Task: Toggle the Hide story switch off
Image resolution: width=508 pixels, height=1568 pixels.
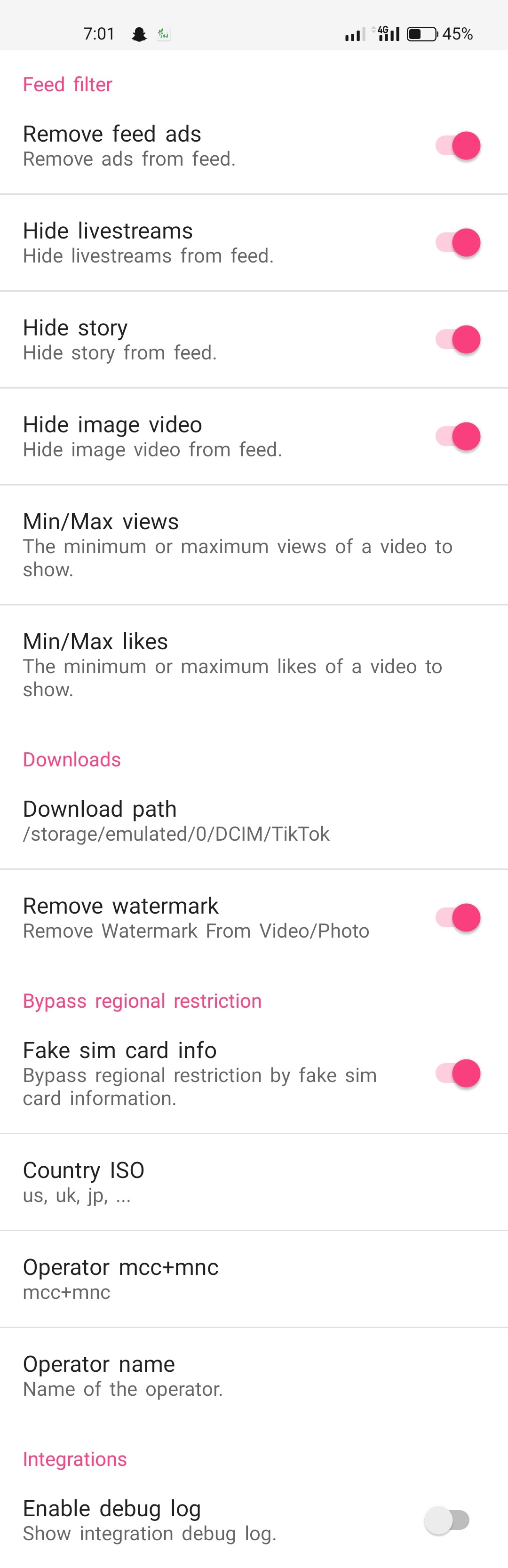Action: pyautogui.click(x=458, y=340)
